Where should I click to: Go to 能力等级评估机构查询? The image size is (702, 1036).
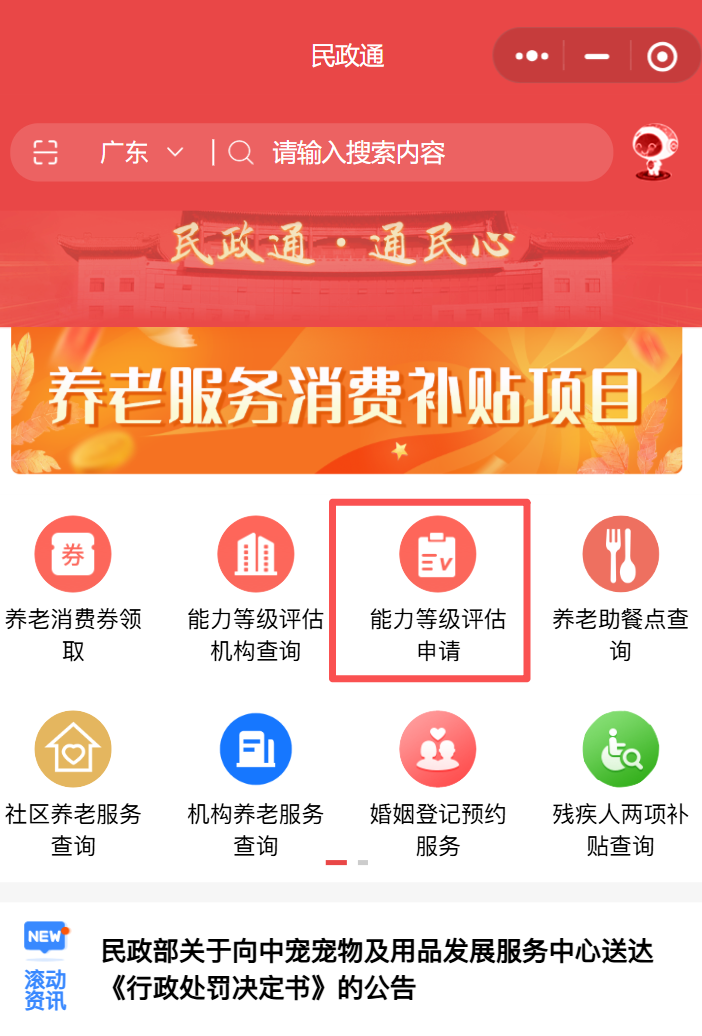point(256,589)
